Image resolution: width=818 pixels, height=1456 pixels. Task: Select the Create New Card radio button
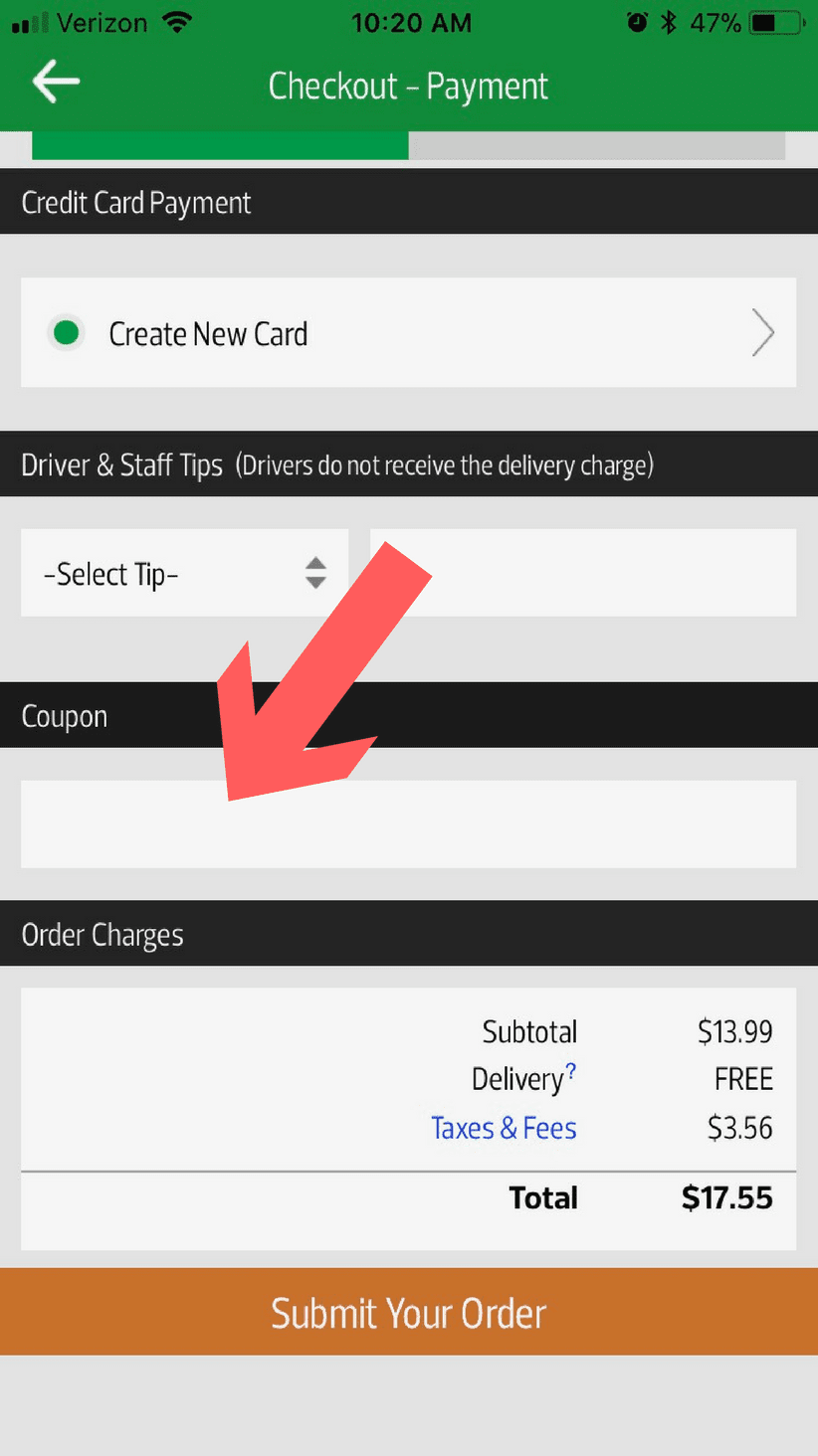click(x=66, y=333)
